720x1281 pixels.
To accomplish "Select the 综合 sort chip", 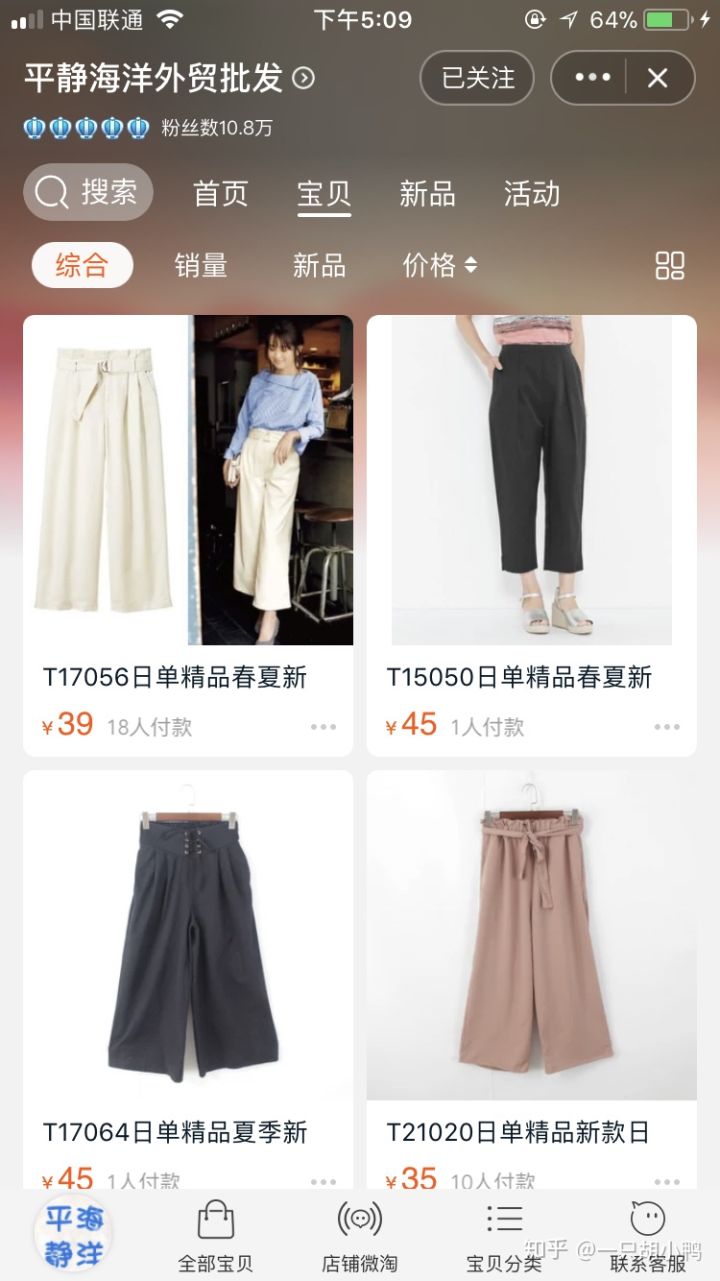I will point(82,265).
